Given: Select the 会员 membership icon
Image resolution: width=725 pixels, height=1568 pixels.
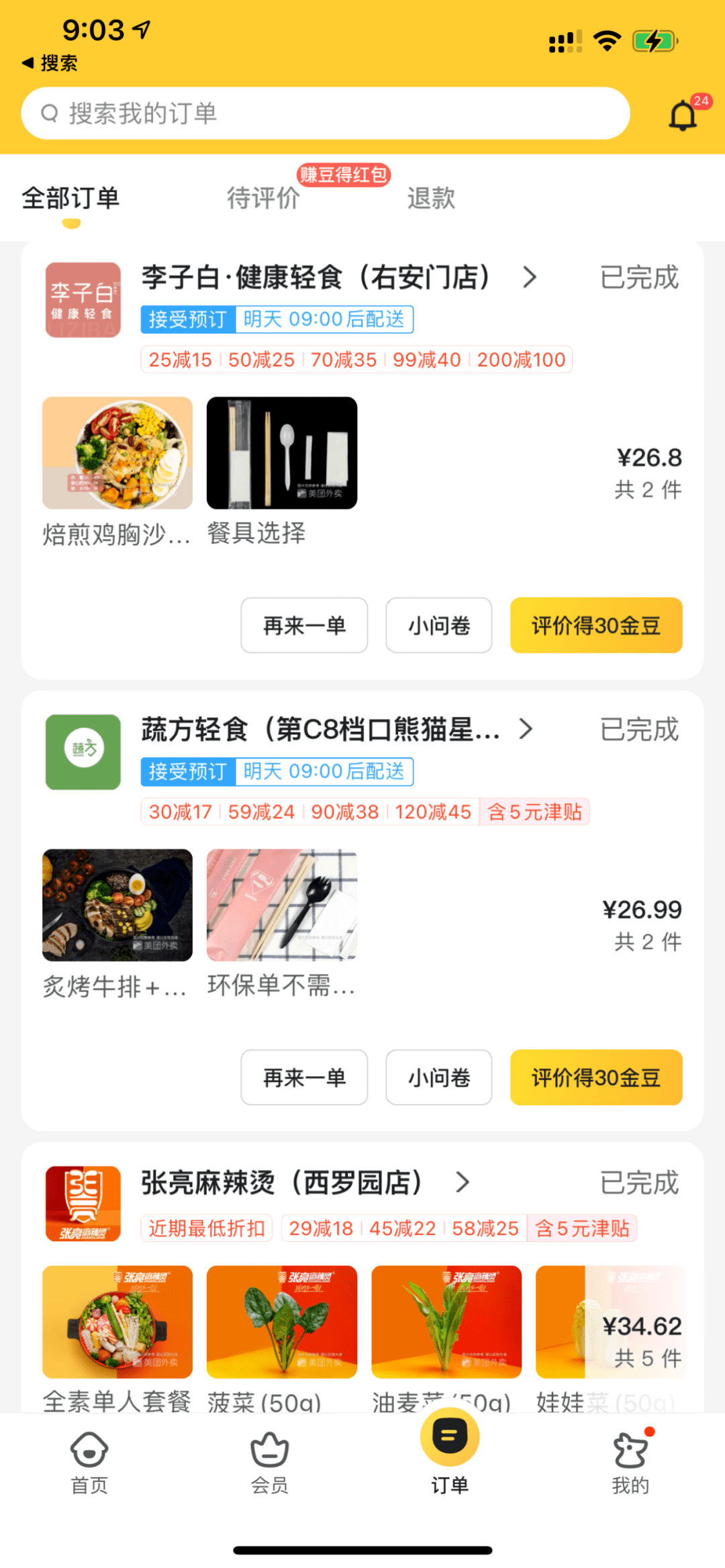Looking at the screenshot, I should tap(270, 1450).
